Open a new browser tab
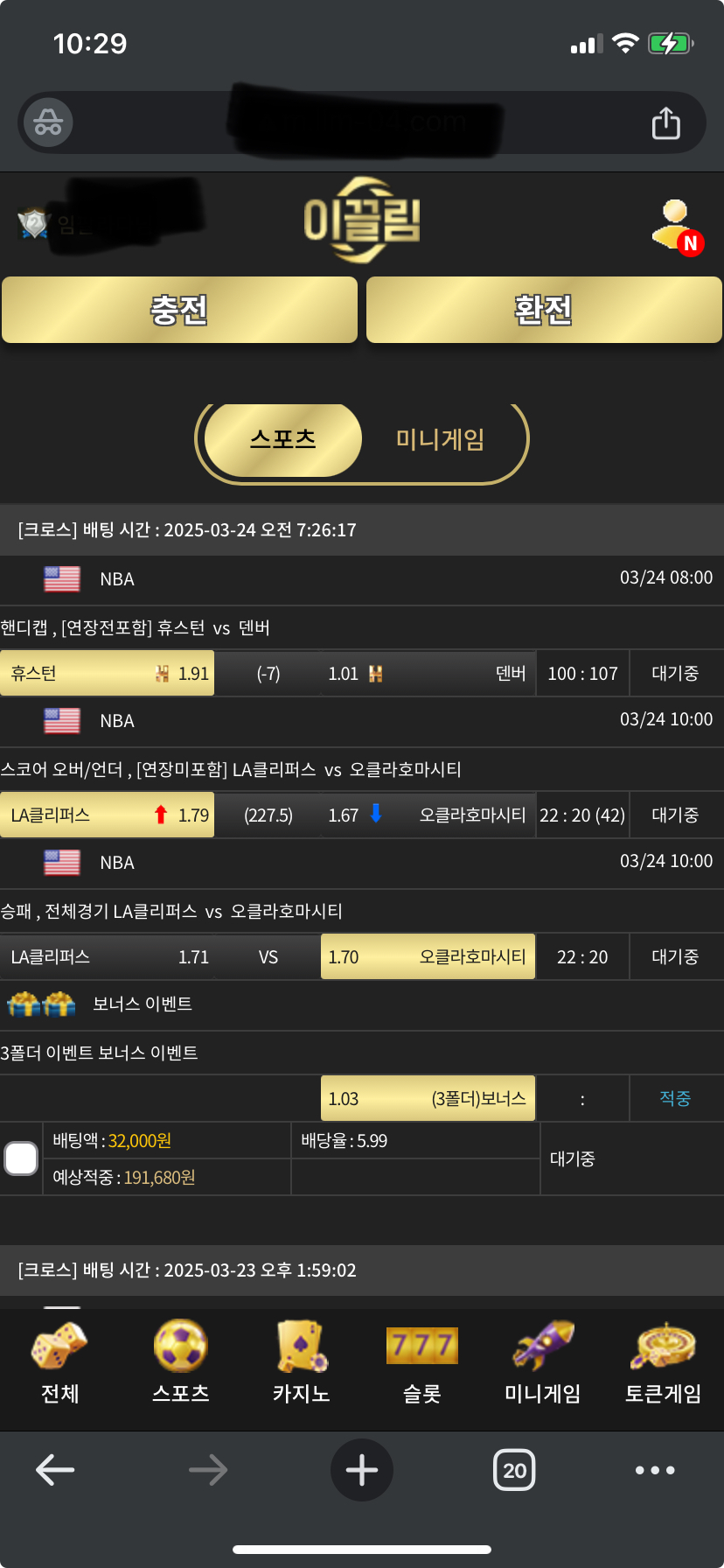724x1568 pixels. (x=361, y=1470)
